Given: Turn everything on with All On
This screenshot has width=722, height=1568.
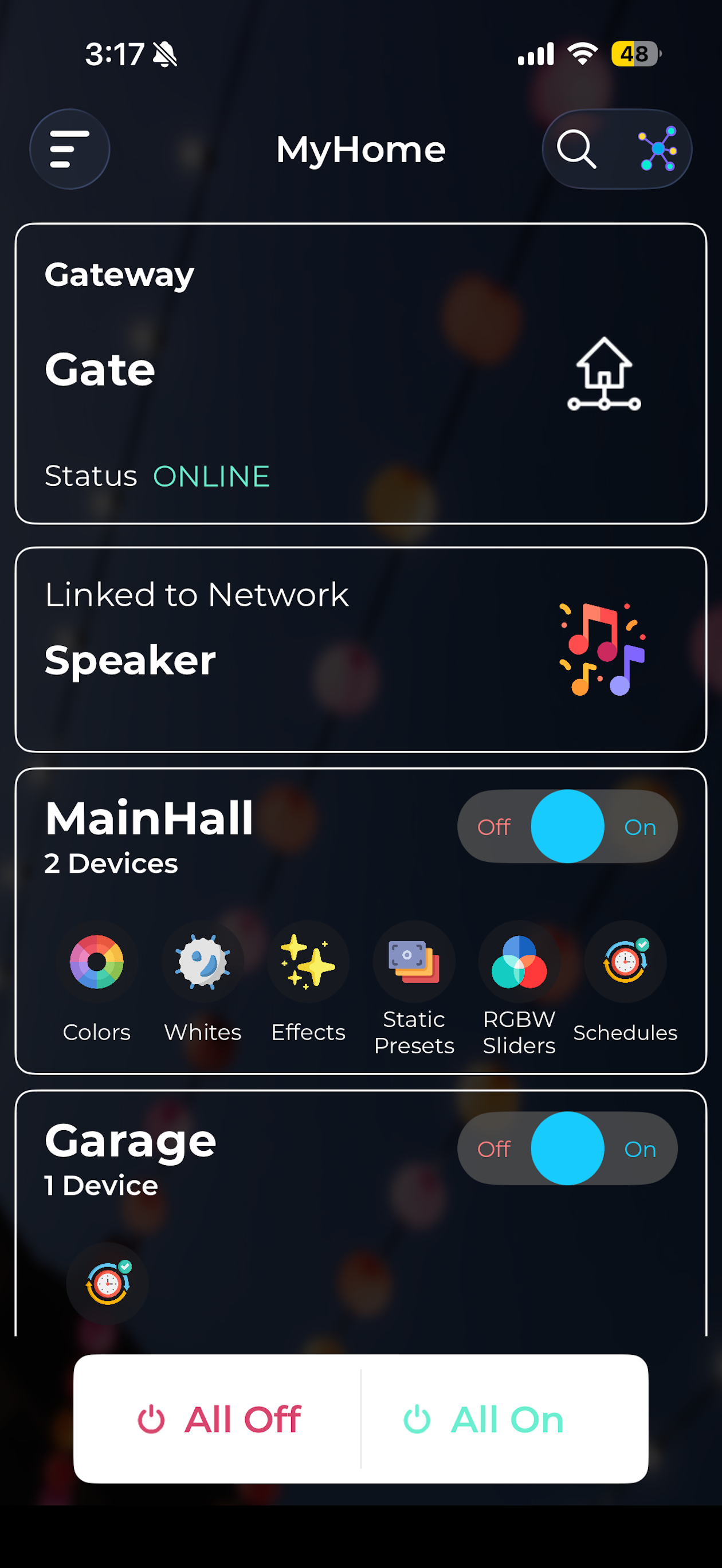Looking at the screenshot, I should coord(505,1419).
